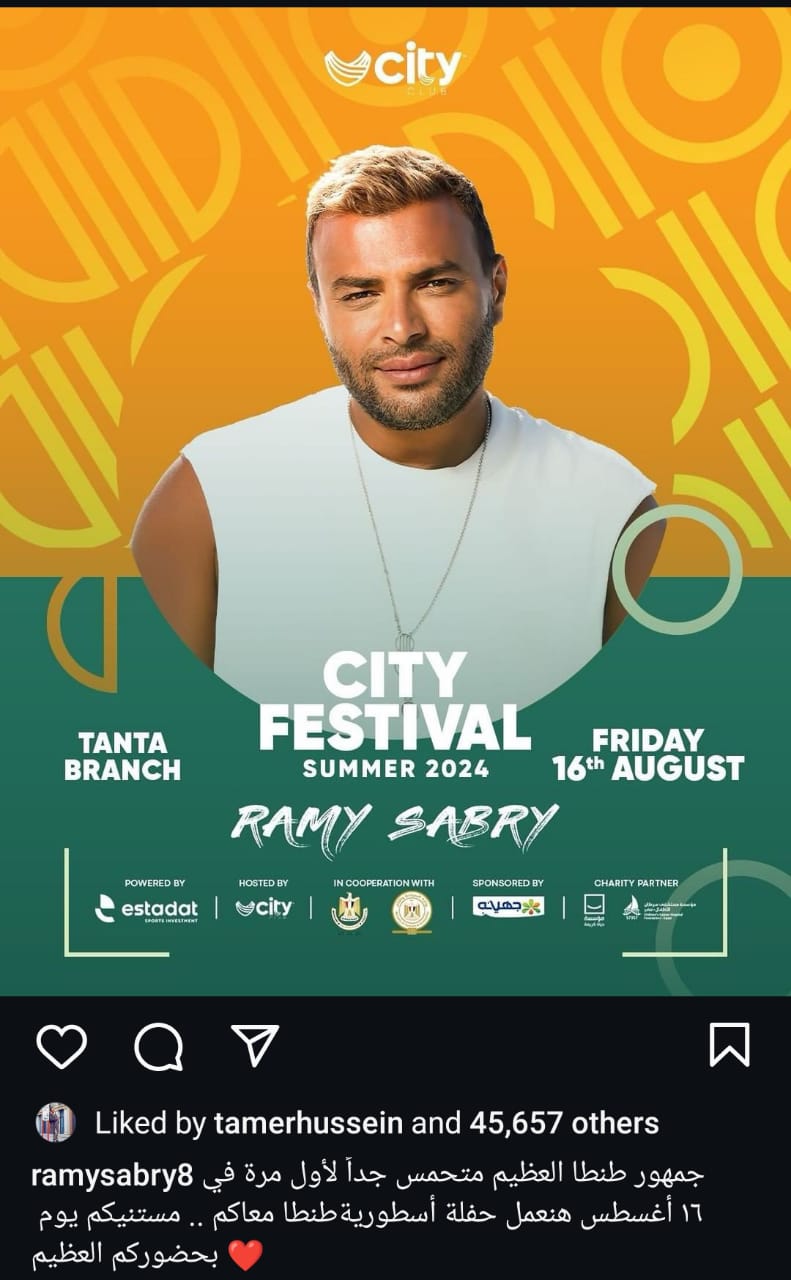Like the City Festival post
The image size is (791, 1280).
point(62,1047)
